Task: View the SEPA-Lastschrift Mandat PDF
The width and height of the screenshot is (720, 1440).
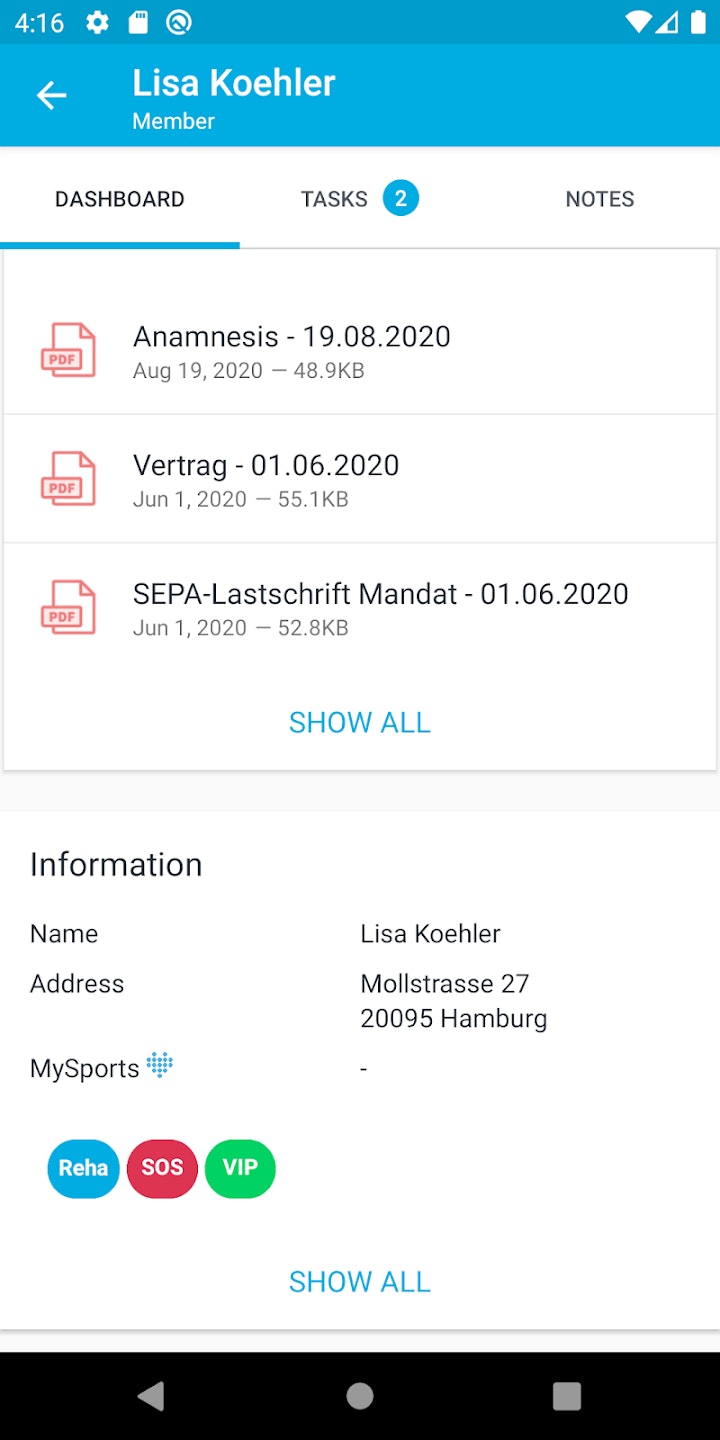Action: [380, 608]
